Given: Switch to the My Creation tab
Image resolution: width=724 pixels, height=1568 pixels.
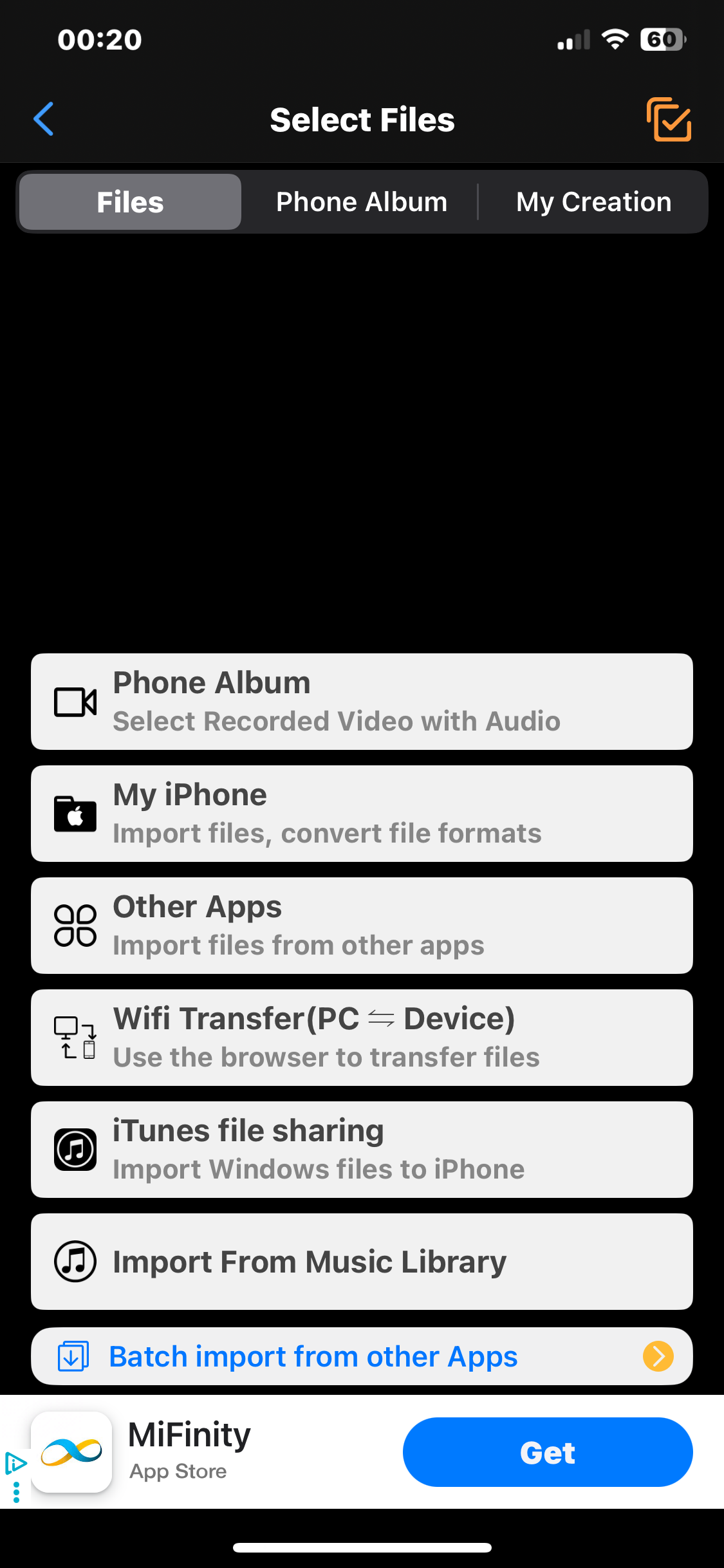Looking at the screenshot, I should pyautogui.click(x=593, y=201).
